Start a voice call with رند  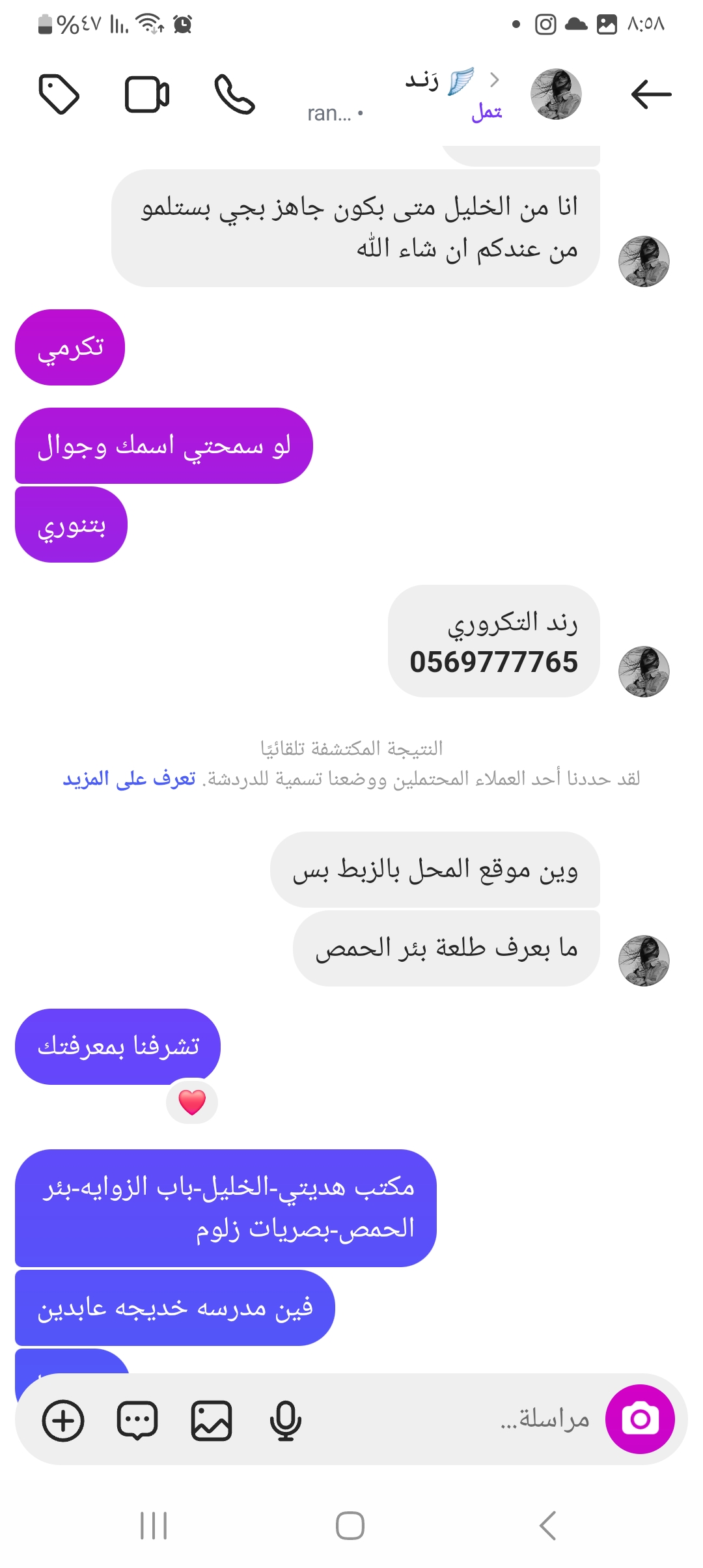coord(234,95)
